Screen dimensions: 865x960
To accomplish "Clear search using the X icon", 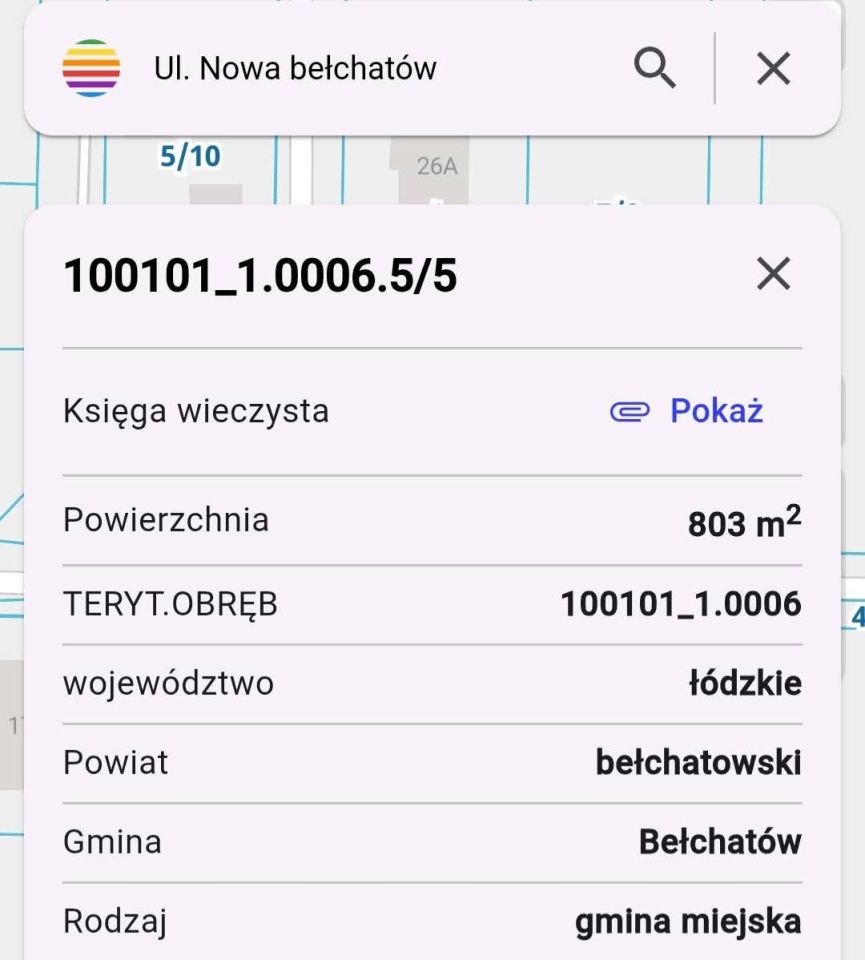I will point(773,68).
